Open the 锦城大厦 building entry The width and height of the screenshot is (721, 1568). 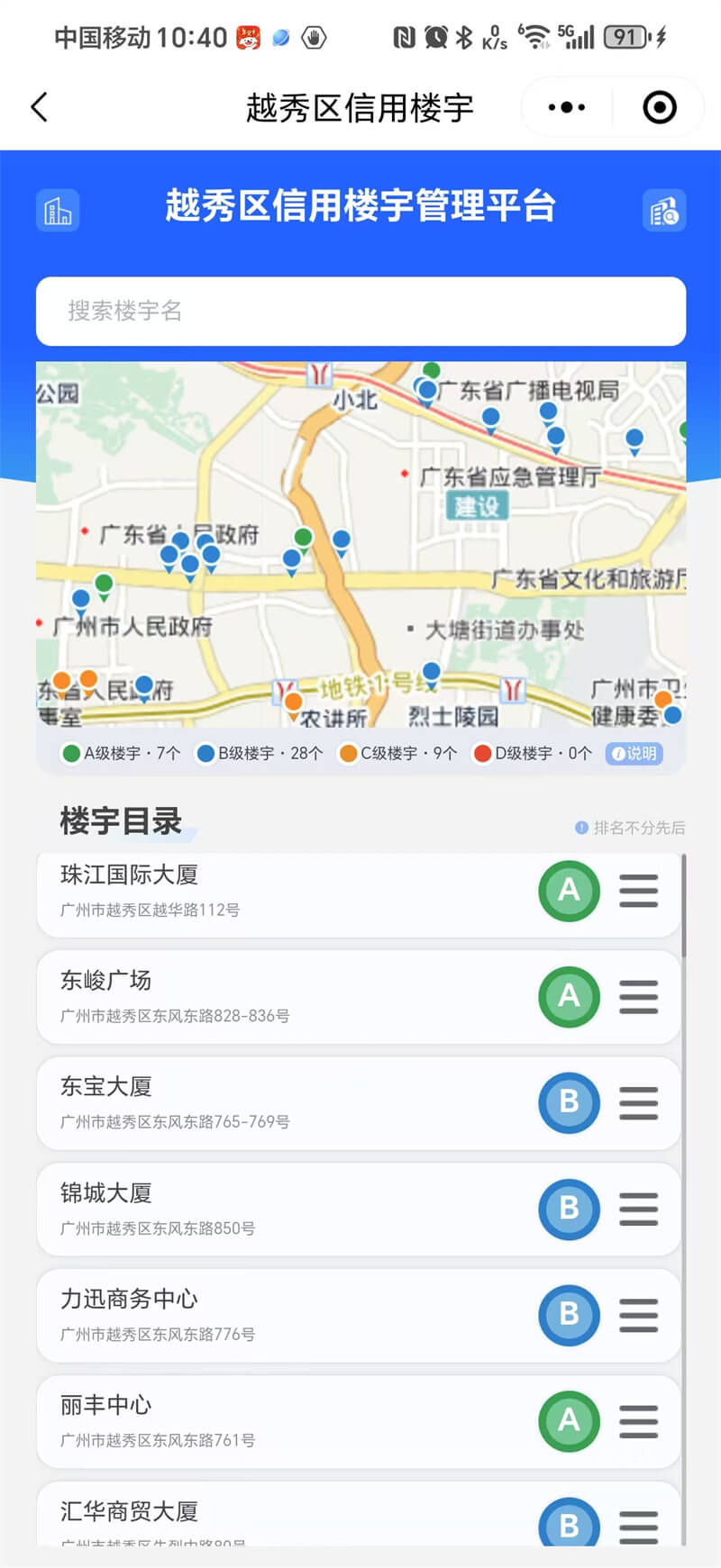(270, 1209)
